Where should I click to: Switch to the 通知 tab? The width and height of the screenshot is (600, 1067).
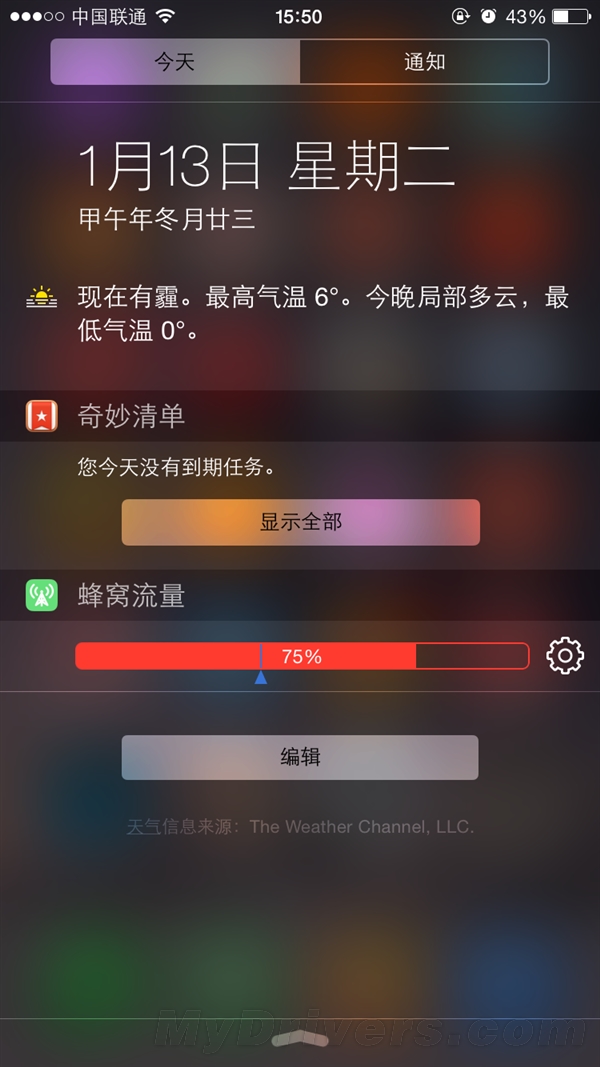pos(424,62)
